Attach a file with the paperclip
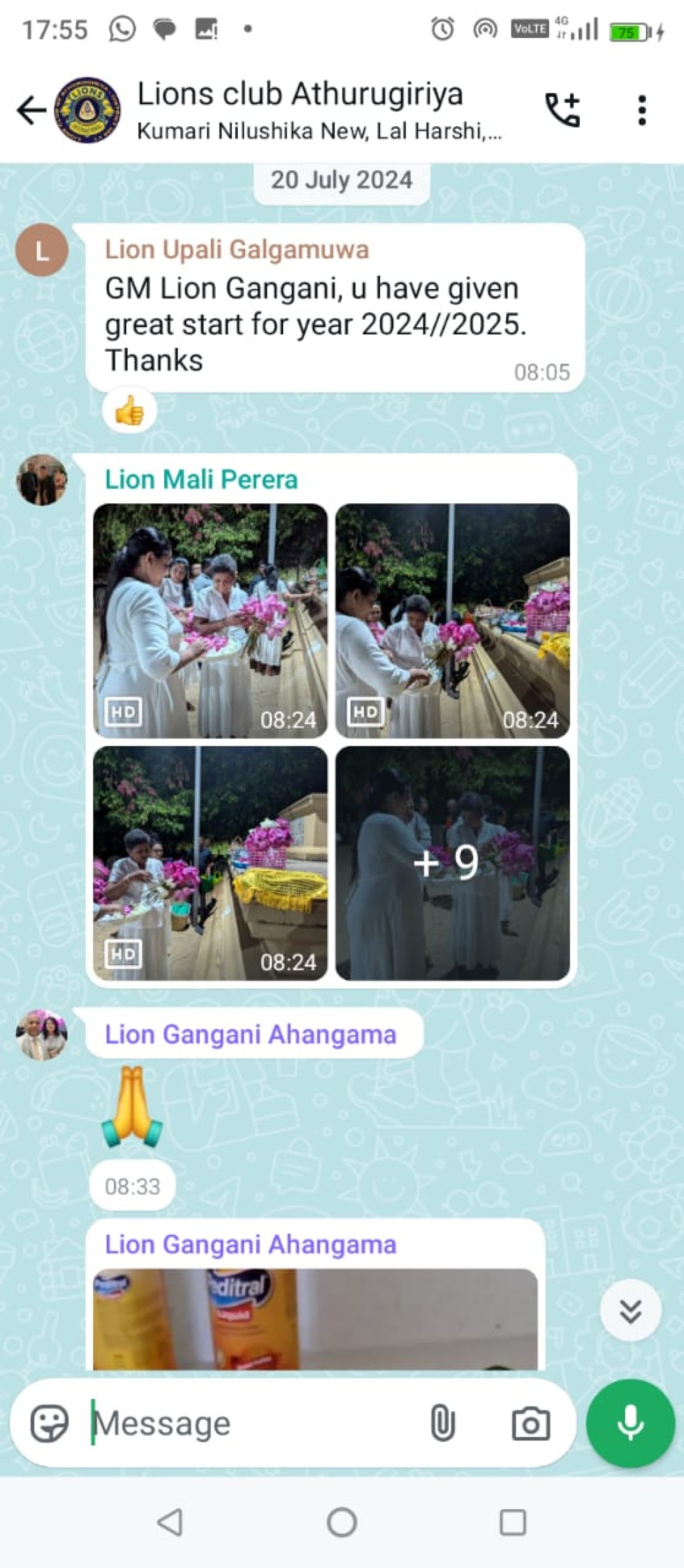 (x=442, y=1423)
